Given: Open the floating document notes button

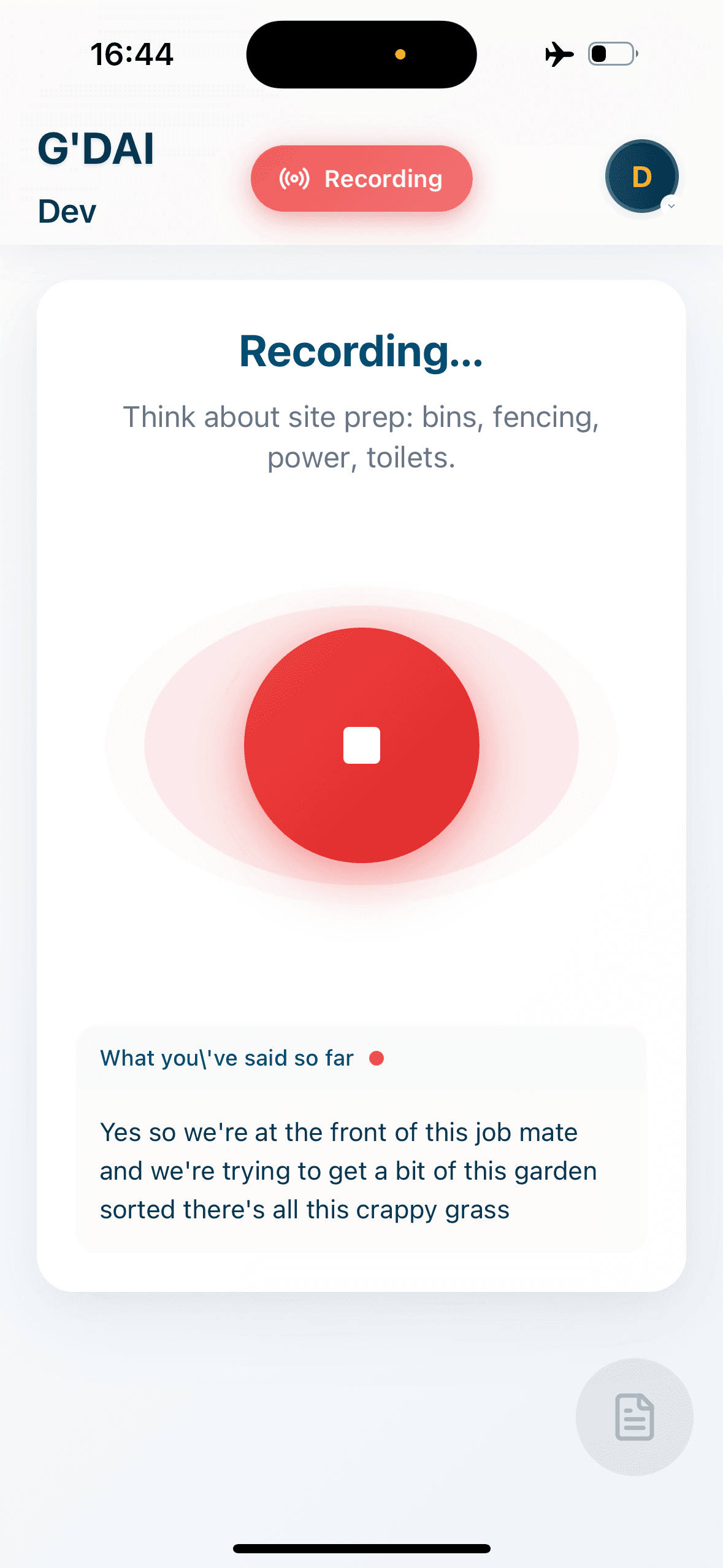Looking at the screenshot, I should [634, 1416].
